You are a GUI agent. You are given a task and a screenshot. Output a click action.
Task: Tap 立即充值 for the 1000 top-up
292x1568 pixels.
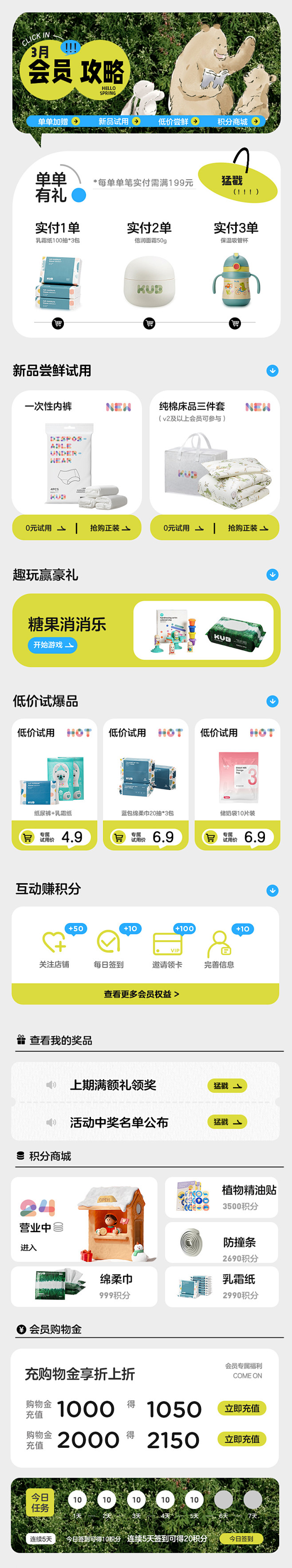tap(242, 1408)
